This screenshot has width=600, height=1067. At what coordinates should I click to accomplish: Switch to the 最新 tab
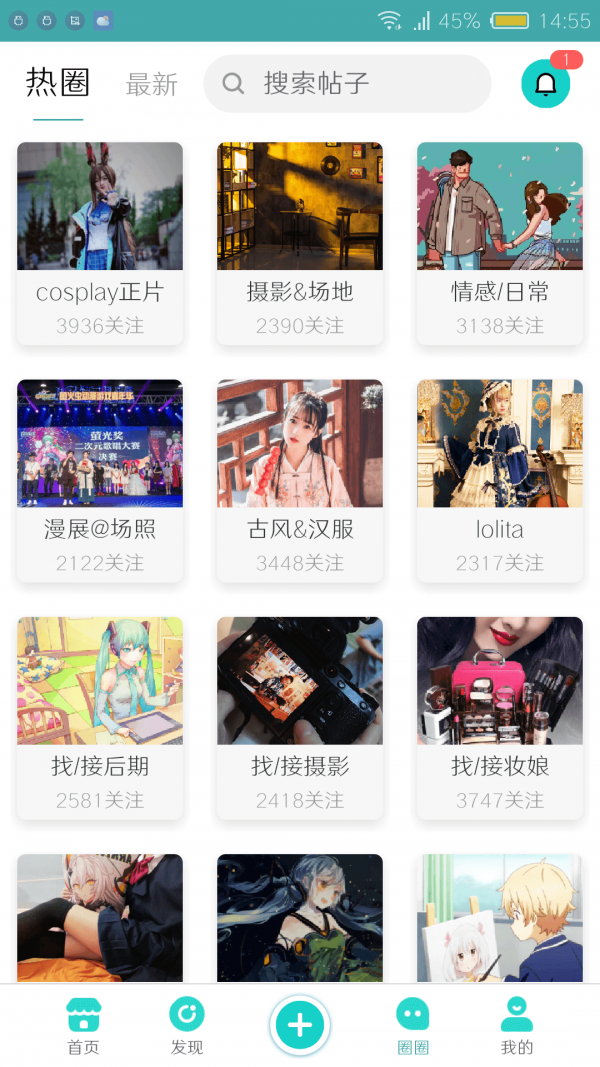152,85
